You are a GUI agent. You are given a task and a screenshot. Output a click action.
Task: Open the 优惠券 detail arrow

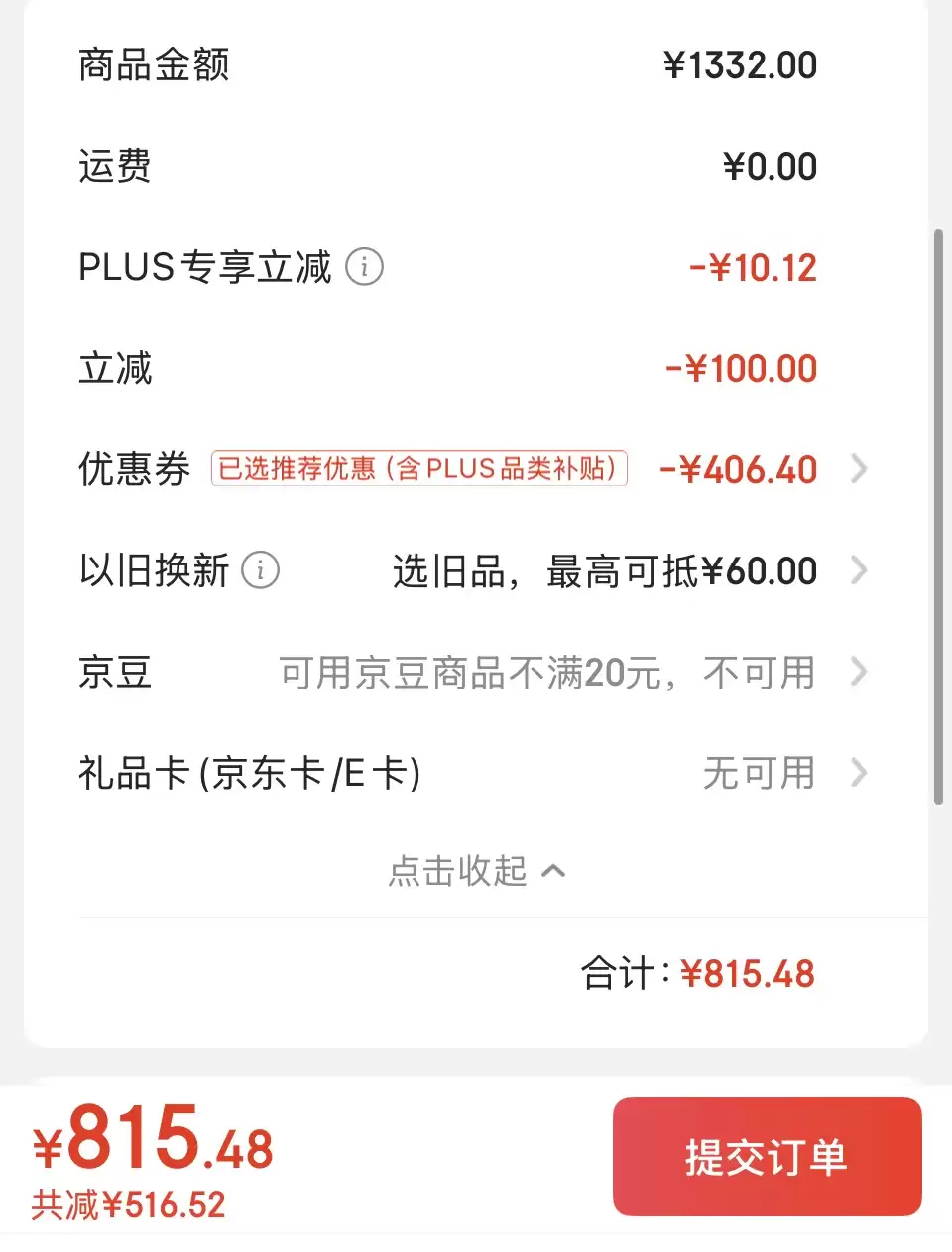(x=859, y=469)
